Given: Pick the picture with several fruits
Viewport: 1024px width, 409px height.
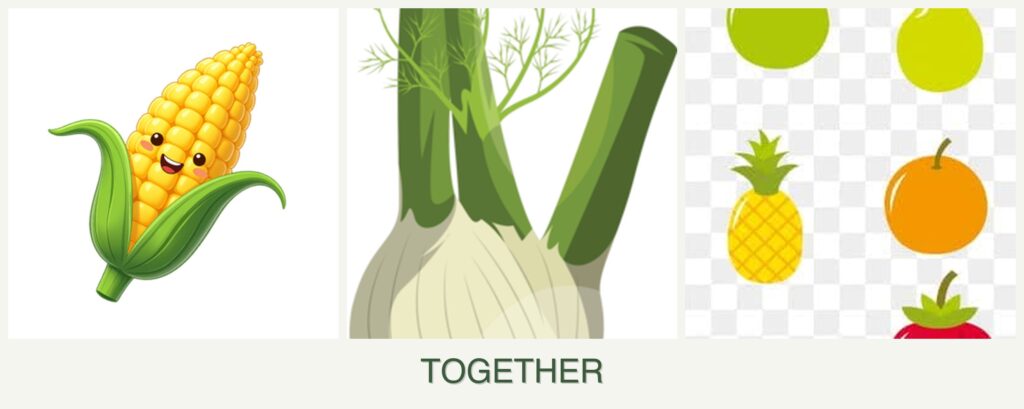Looking at the screenshot, I should pos(850,172).
